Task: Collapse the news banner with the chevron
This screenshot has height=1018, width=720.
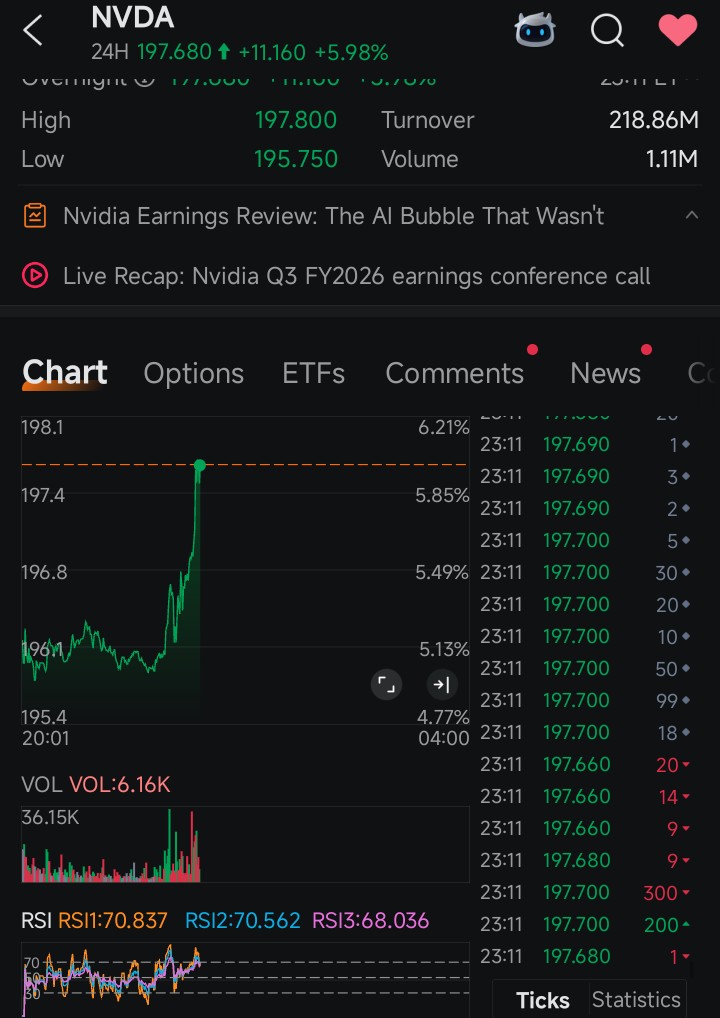Action: point(691,215)
